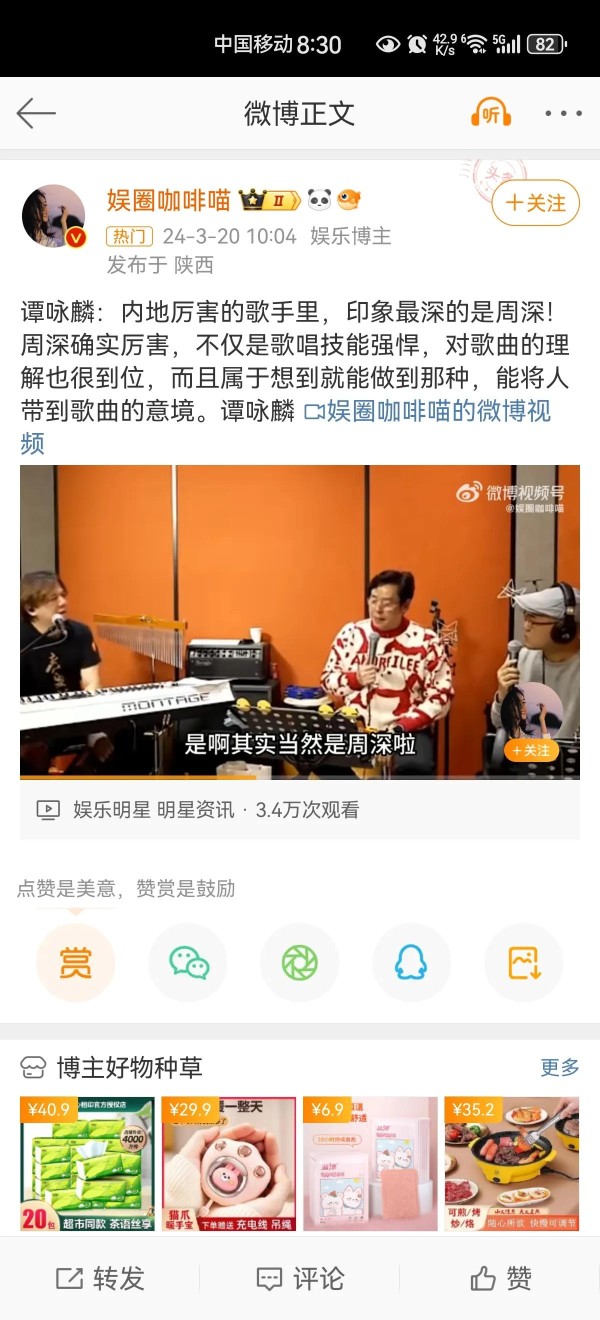Open the ¥35.2 electric grill product
This screenshot has height=1320, width=600.
512,1164
